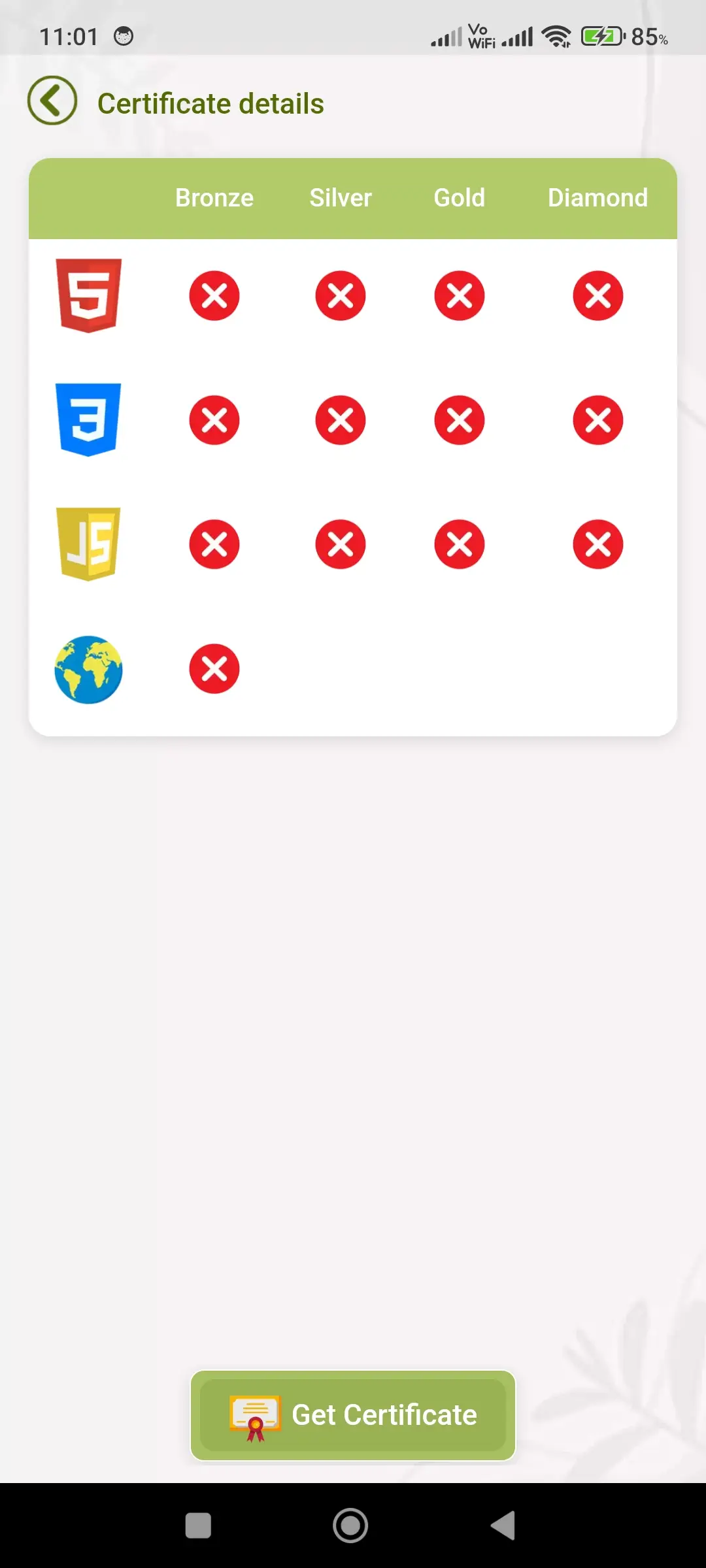Click the red X for HTML5 Bronze
The width and height of the screenshot is (706, 1568).
pos(214,295)
